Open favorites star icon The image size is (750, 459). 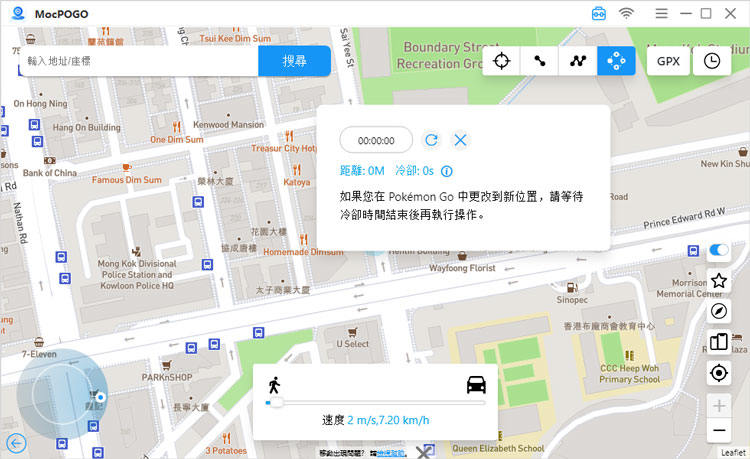(718, 281)
